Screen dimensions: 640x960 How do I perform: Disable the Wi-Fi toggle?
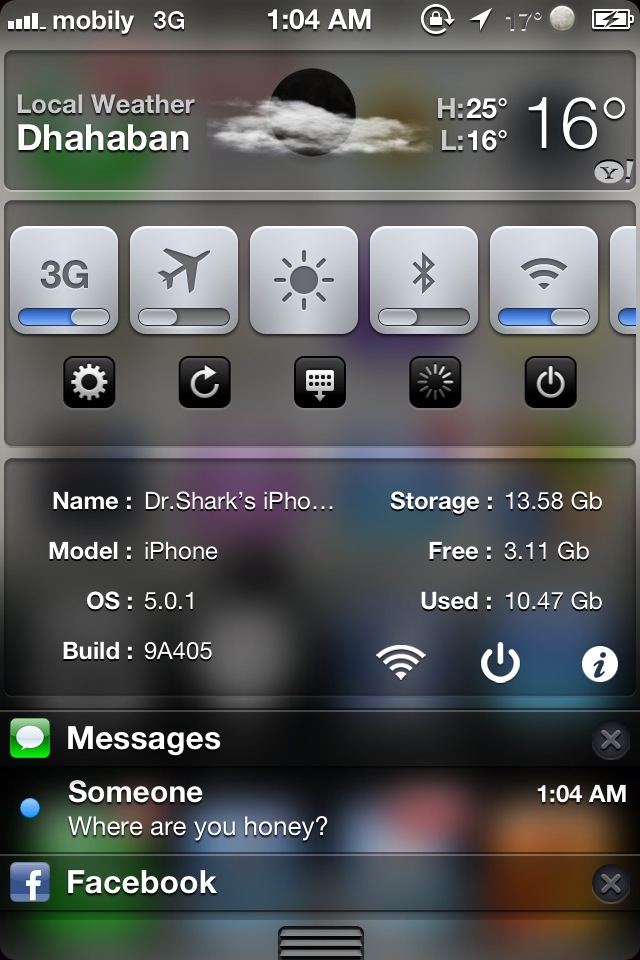544,281
